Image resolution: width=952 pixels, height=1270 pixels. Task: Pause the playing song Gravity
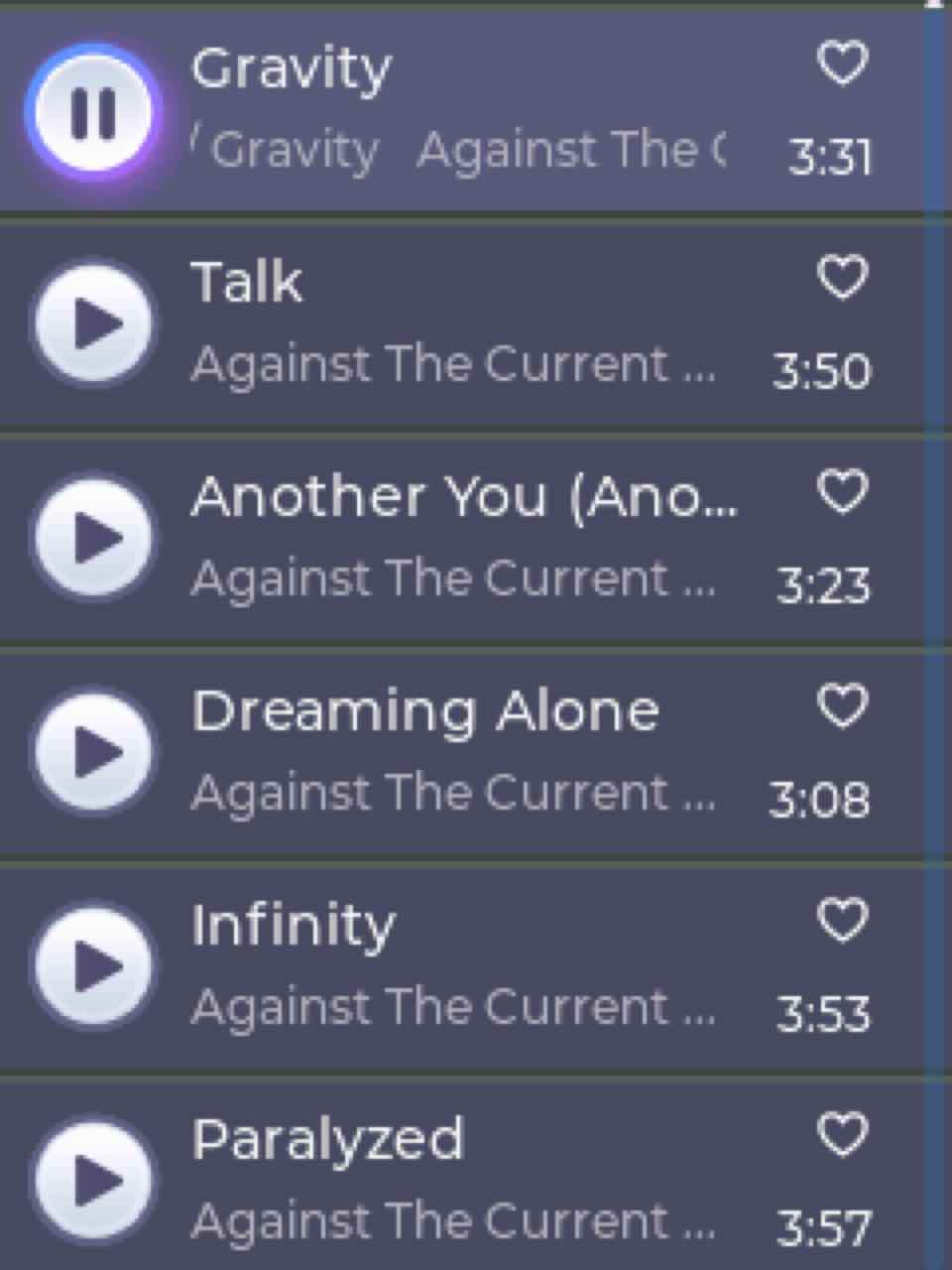[93, 111]
